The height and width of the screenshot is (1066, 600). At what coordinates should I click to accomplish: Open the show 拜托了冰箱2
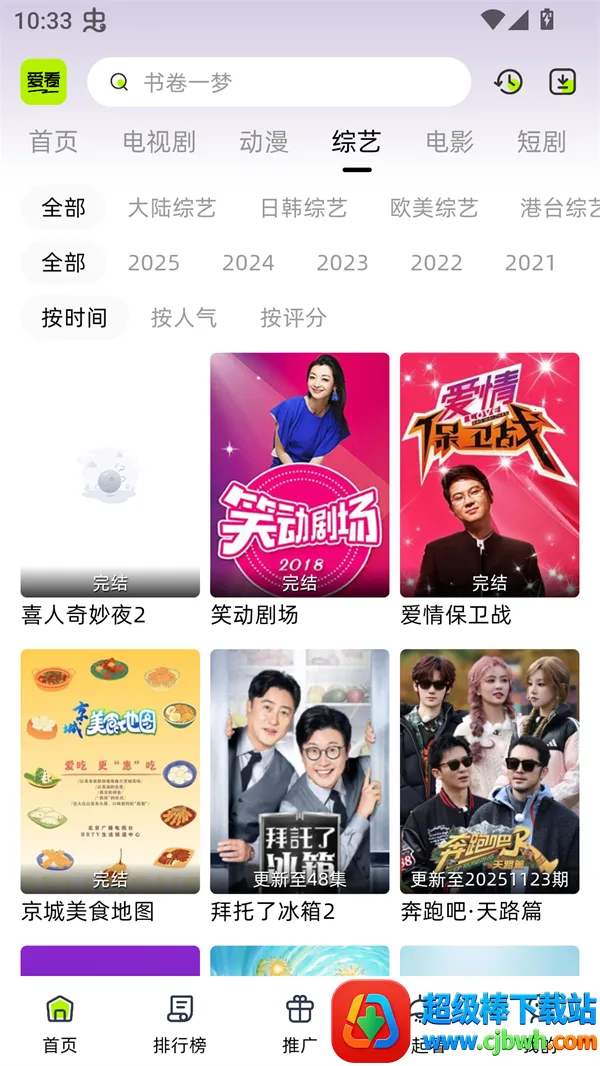(x=299, y=771)
